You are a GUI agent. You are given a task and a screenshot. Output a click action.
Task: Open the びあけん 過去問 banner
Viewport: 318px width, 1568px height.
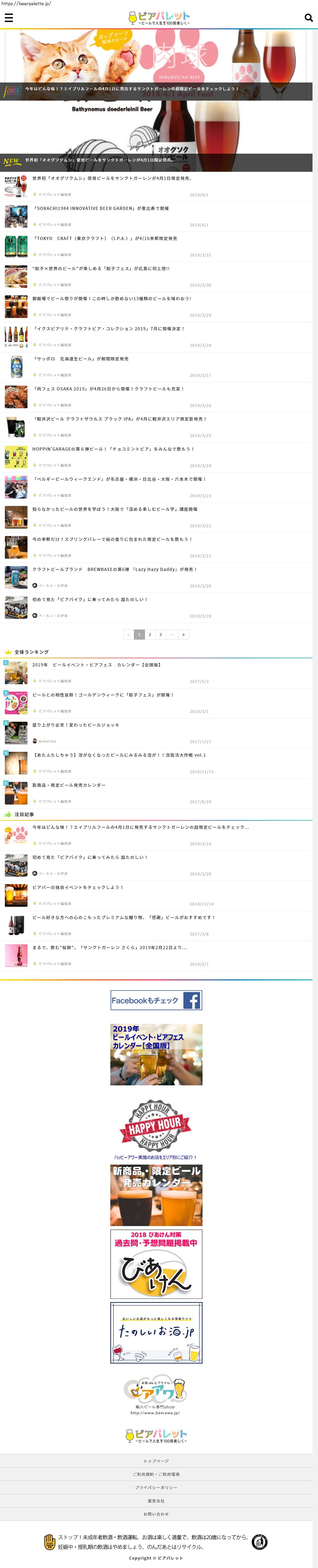click(x=156, y=1264)
